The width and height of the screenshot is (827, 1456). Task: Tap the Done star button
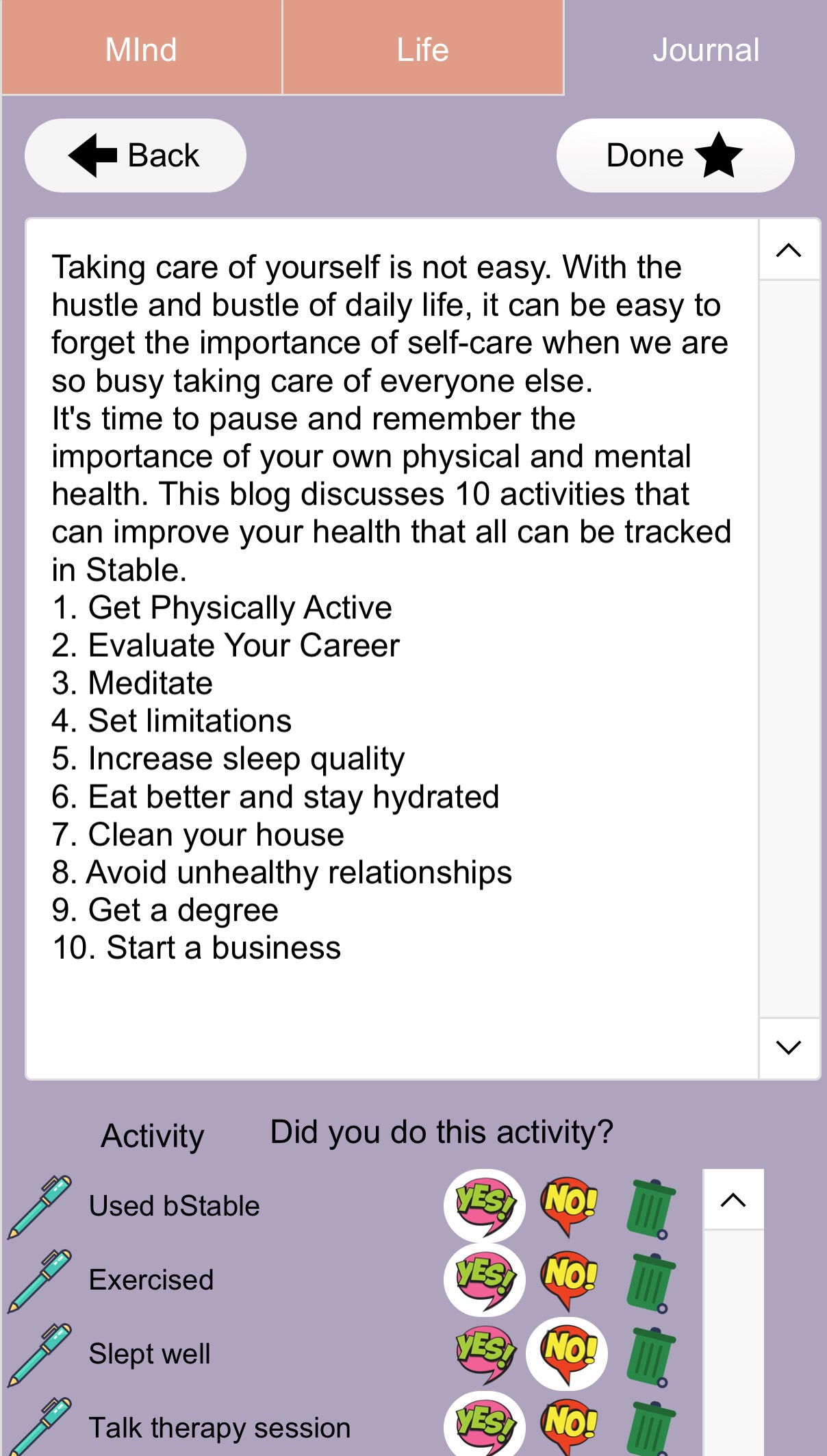click(x=675, y=155)
